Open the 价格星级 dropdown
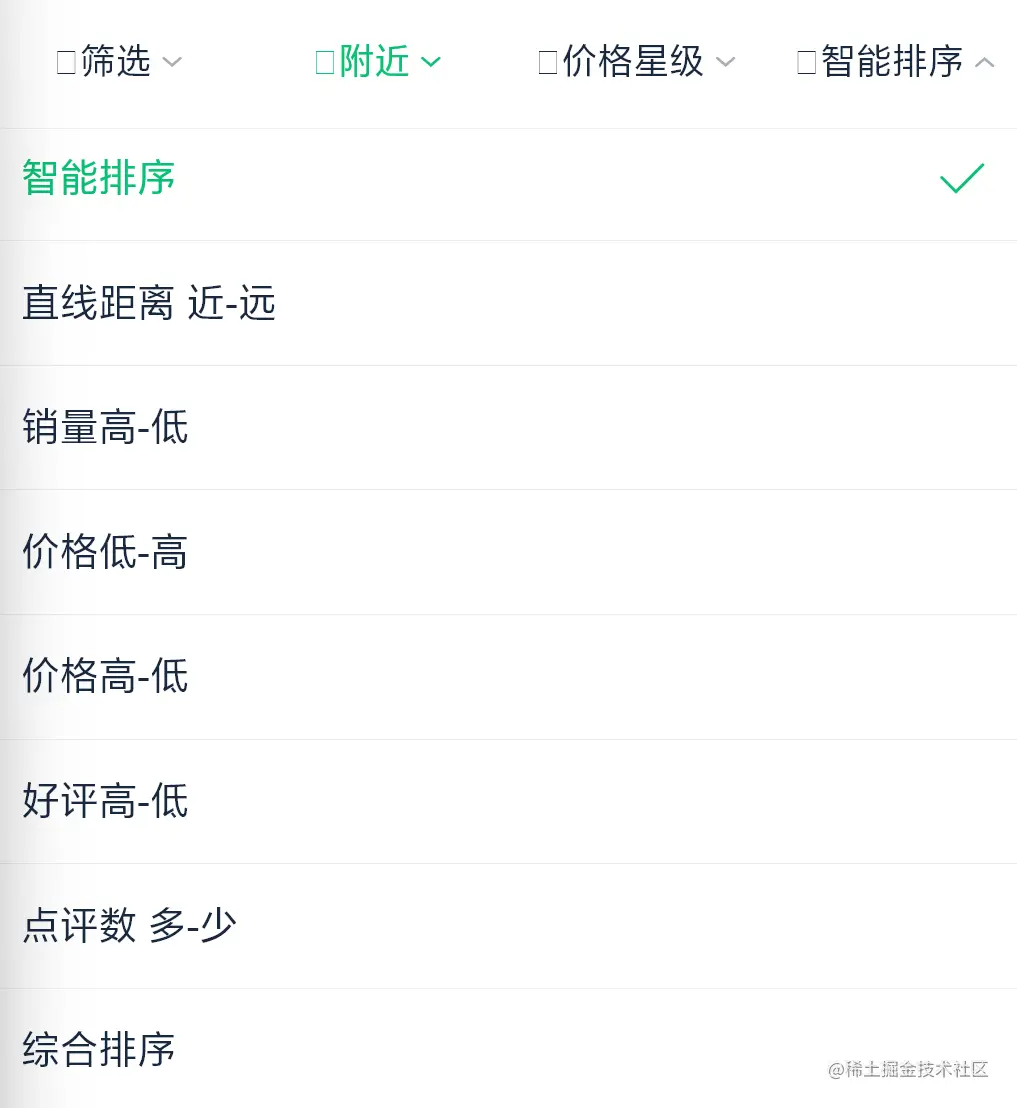Screen dimensions: 1017x1108 point(636,62)
